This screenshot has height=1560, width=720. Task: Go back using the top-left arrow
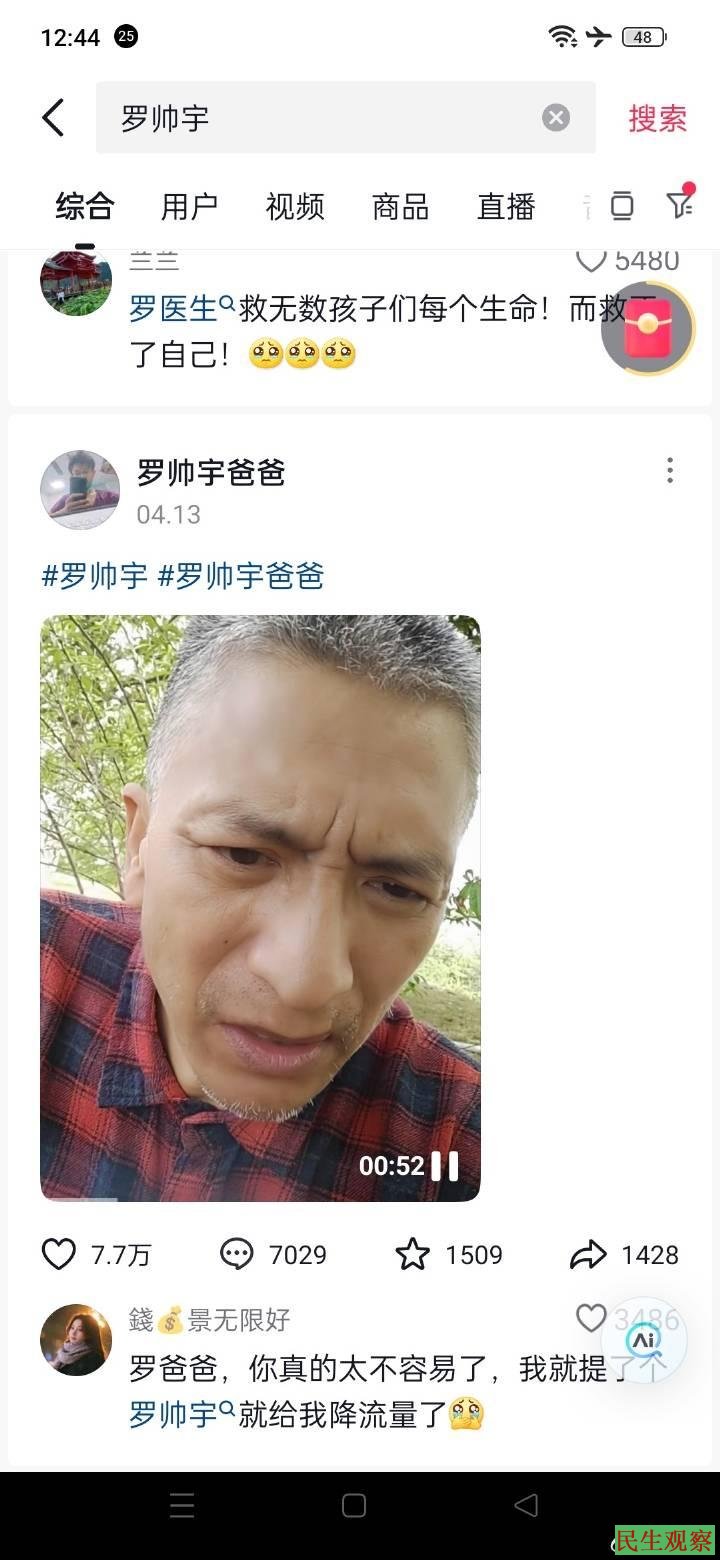pyautogui.click(x=54, y=118)
